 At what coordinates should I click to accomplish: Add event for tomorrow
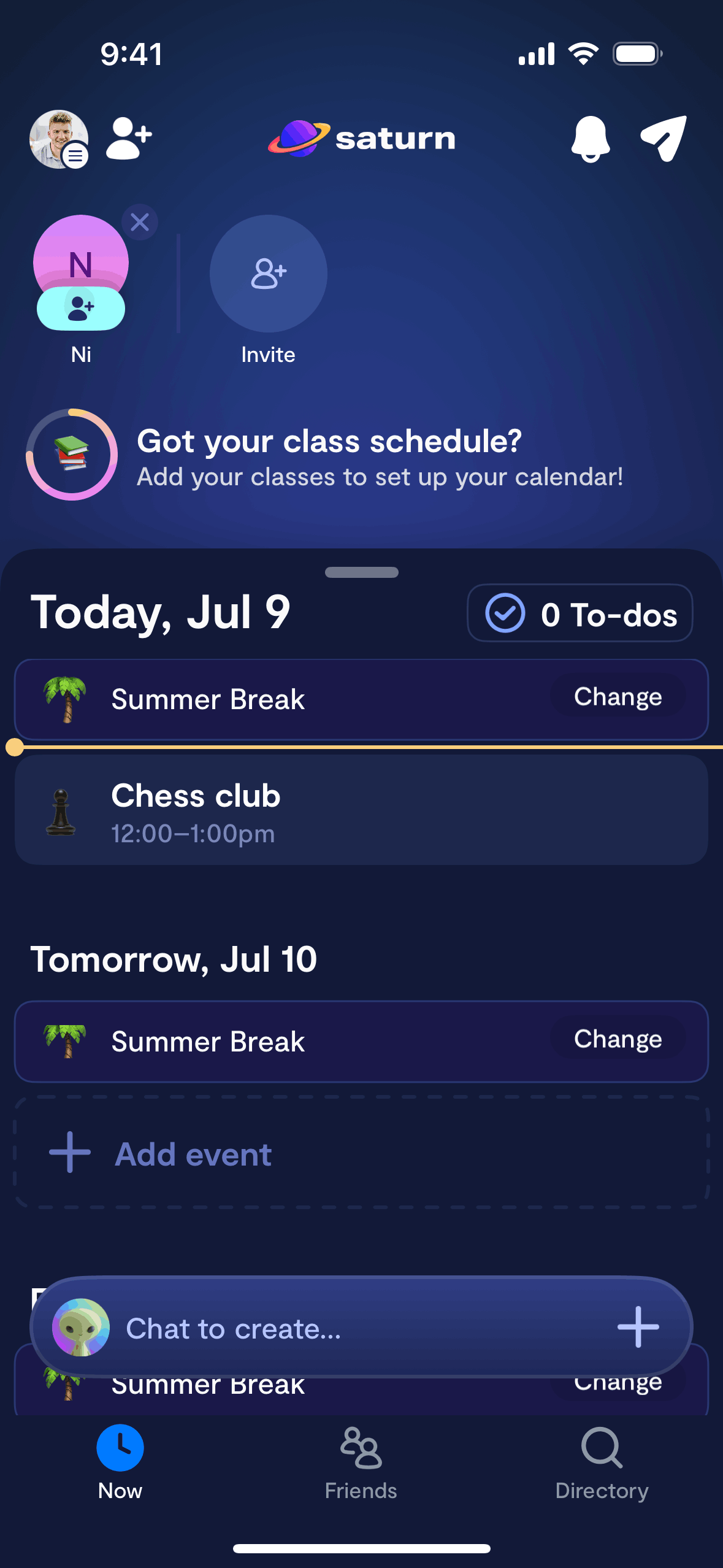click(x=362, y=1153)
